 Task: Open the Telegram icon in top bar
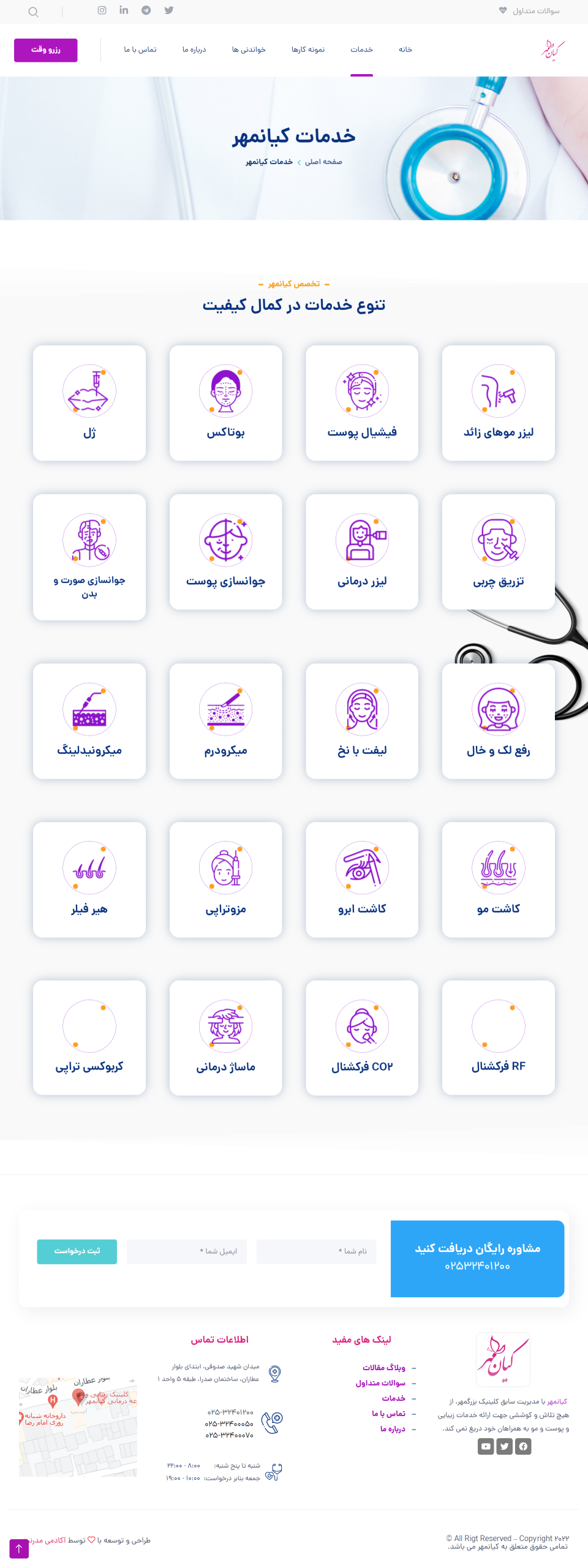coord(146,10)
